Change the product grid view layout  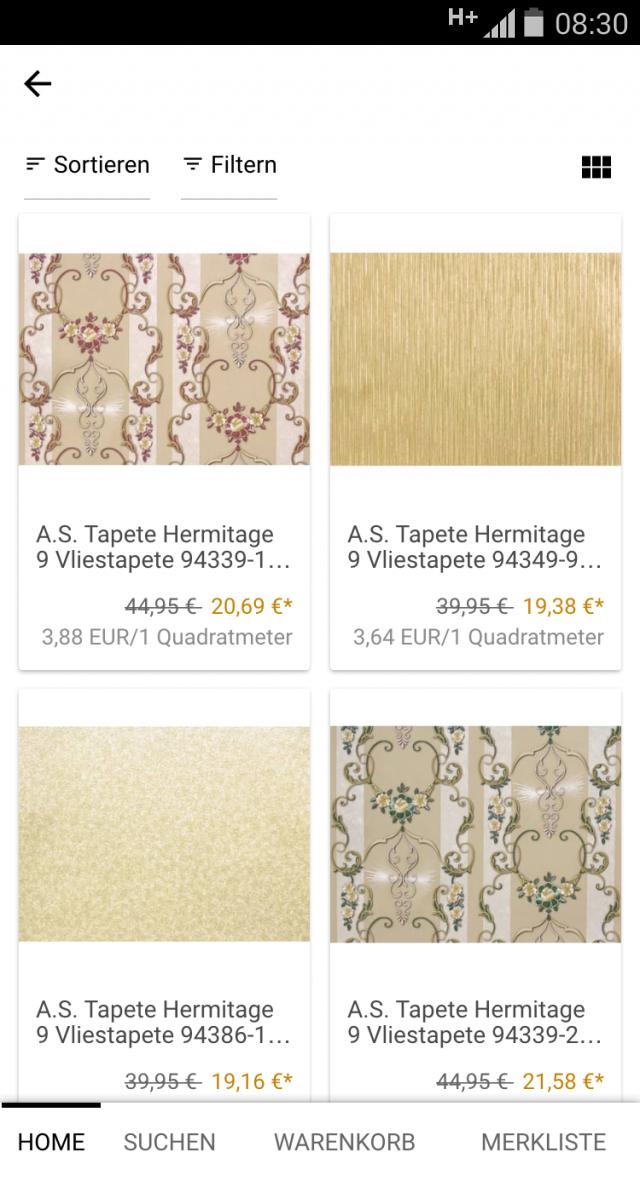pyautogui.click(x=596, y=167)
